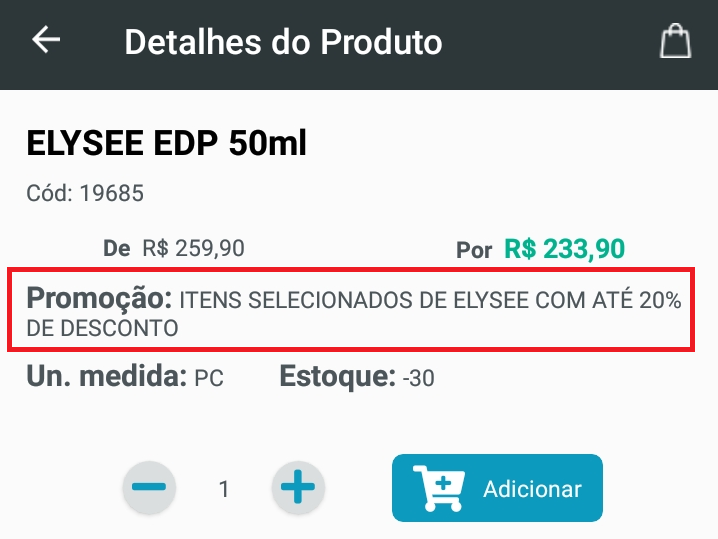Tap Adicionar to add product to cart
The height and width of the screenshot is (539, 718).
(x=497, y=488)
